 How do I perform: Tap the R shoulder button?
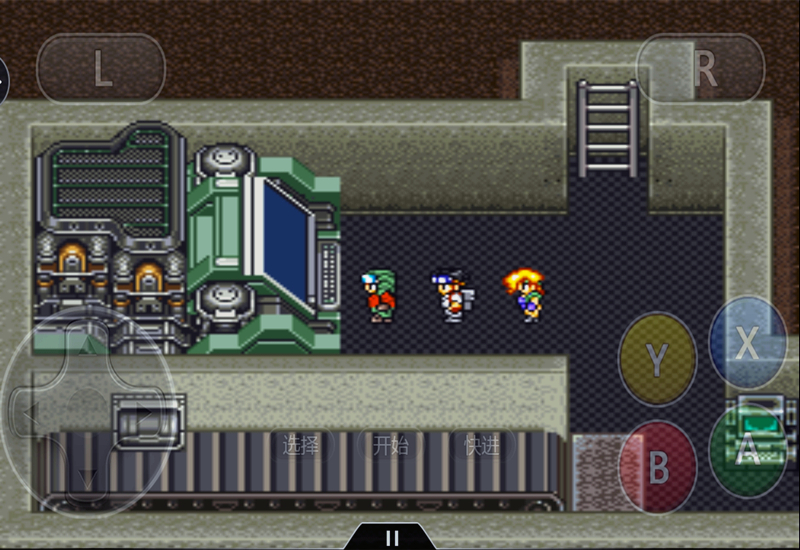(702, 69)
